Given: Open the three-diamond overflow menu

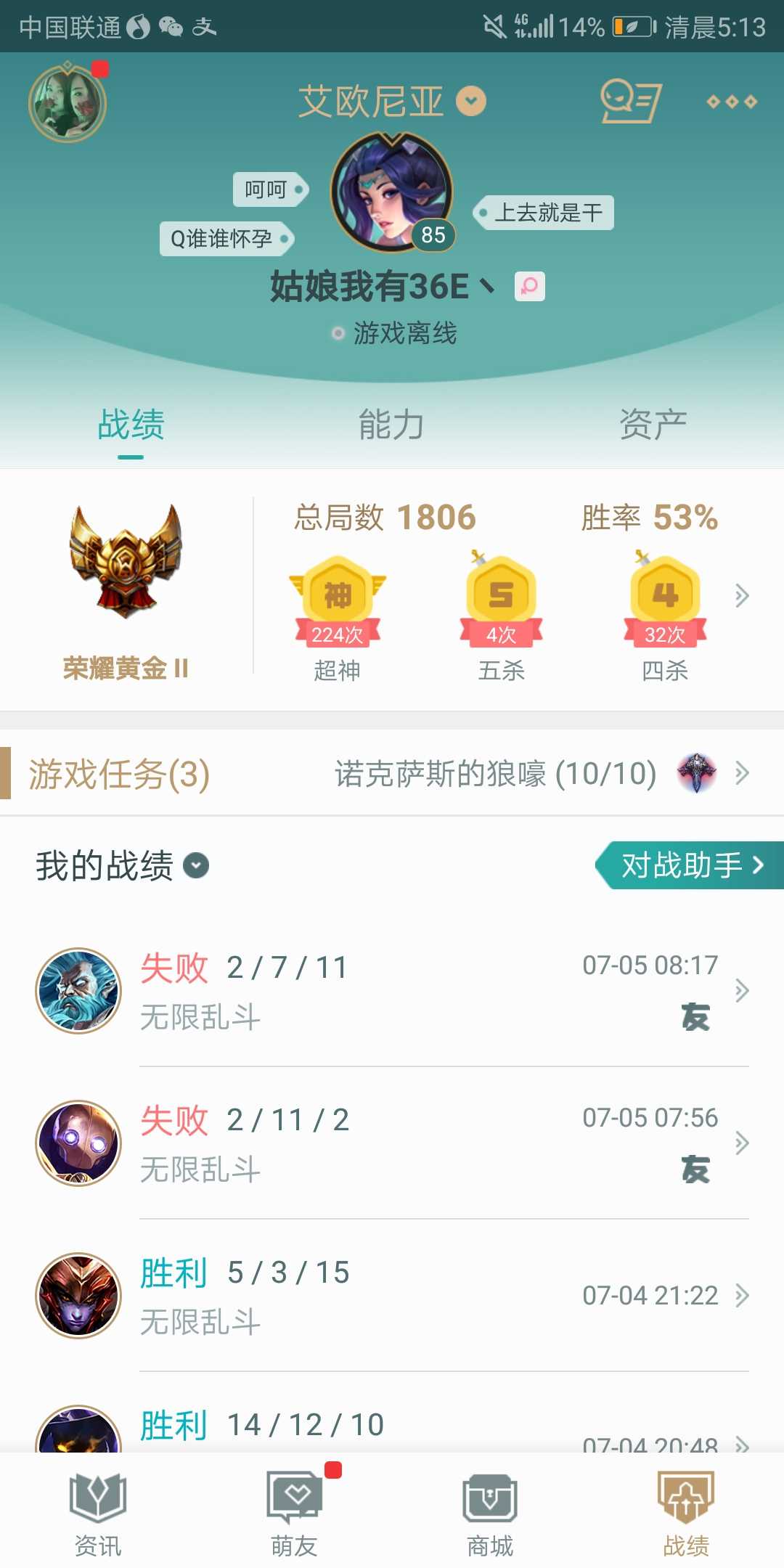Looking at the screenshot, I should click(x=732, y=102).
